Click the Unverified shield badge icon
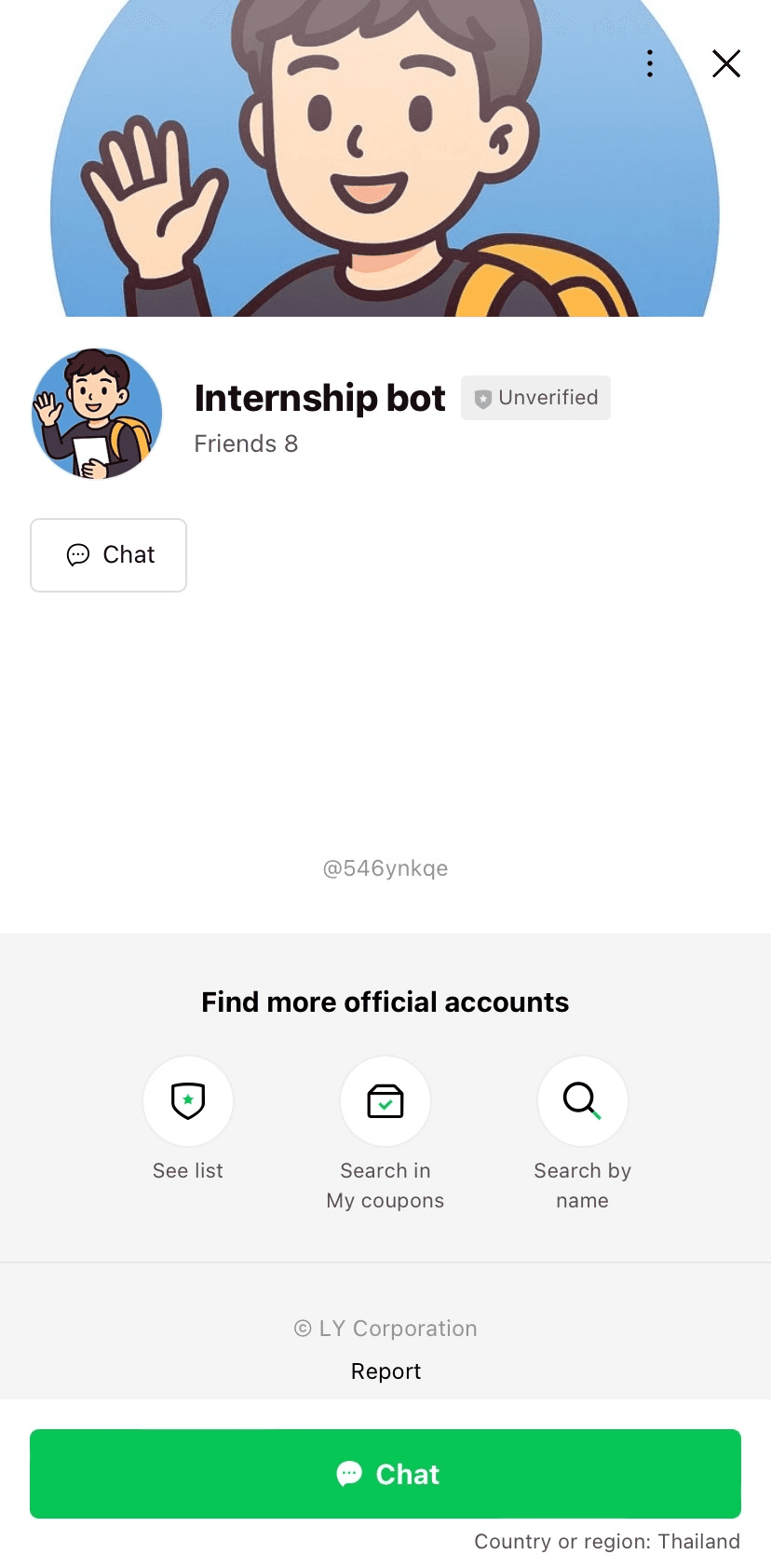Image resolution: width=771 pixels, height=1568 pixels. click(482, 398)
